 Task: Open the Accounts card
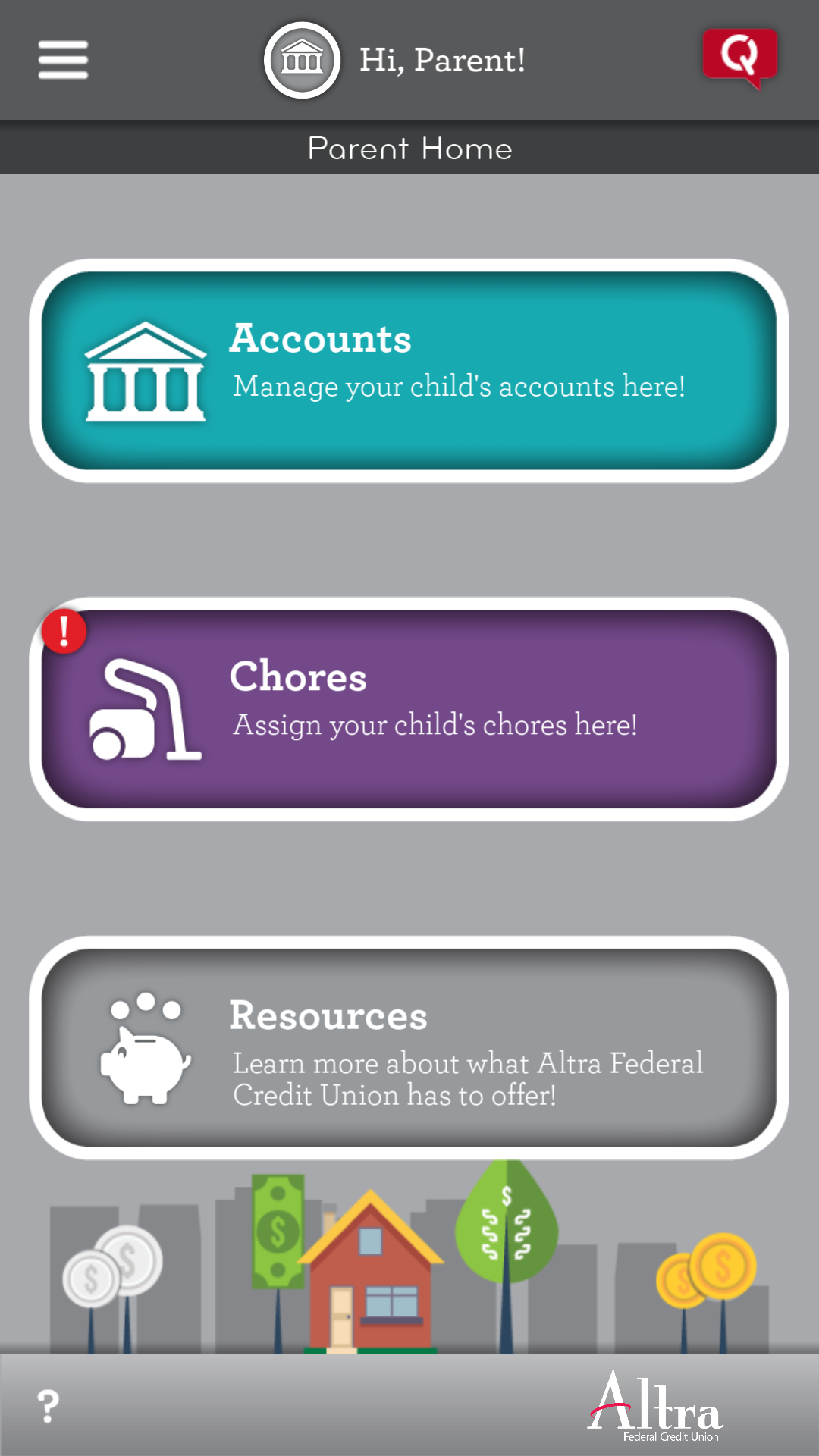[409, 371]
